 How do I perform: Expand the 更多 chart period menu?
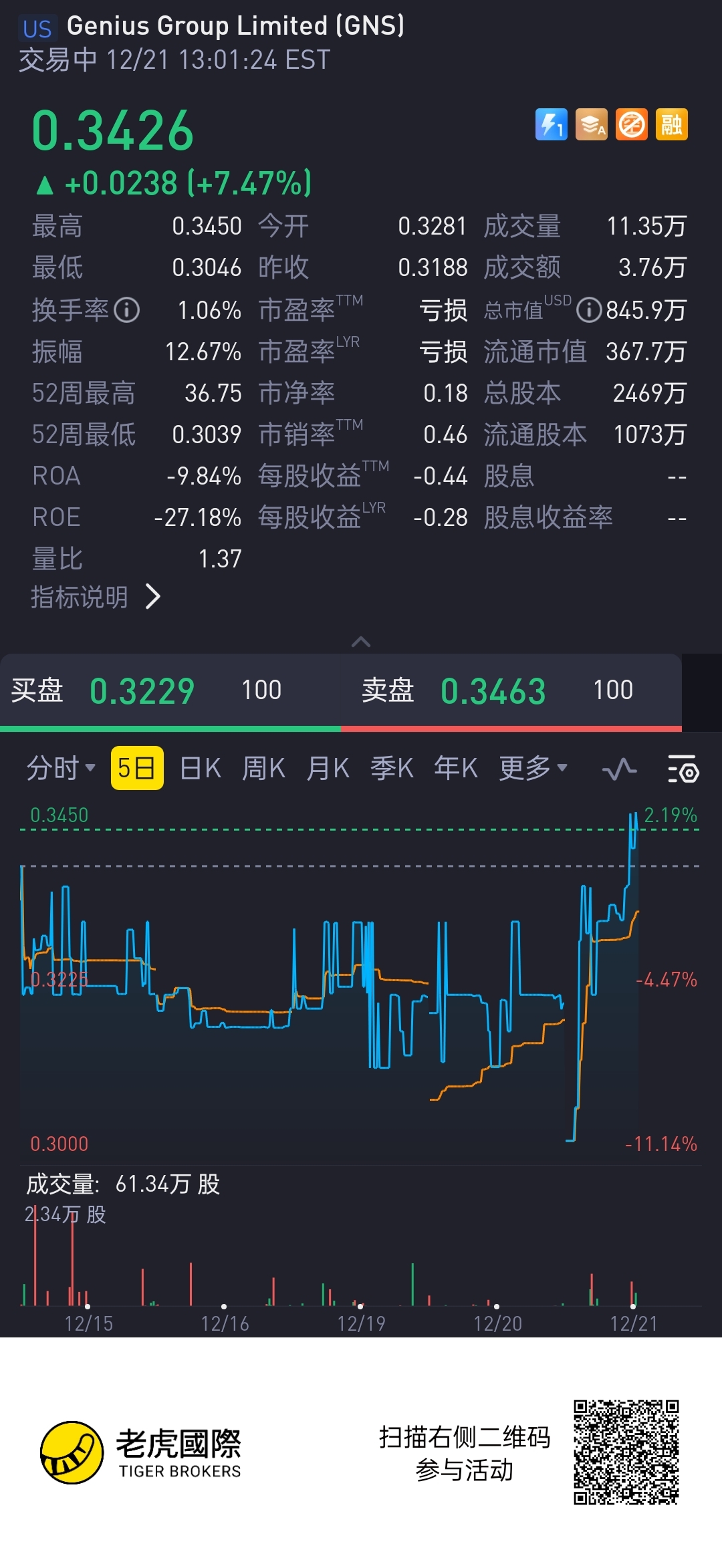click(533, 769)
